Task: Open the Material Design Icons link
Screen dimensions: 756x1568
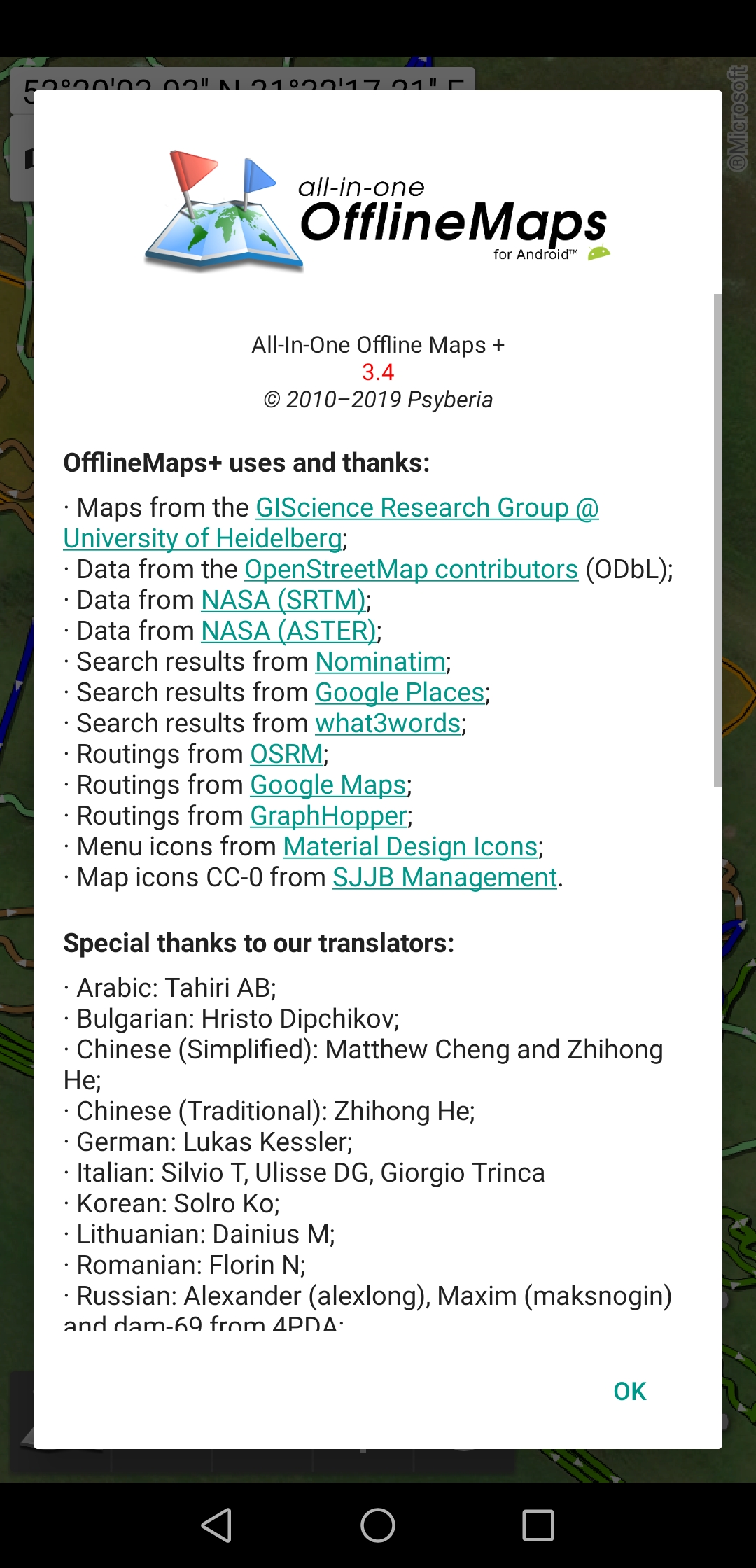Action: [x=410, y=846]
